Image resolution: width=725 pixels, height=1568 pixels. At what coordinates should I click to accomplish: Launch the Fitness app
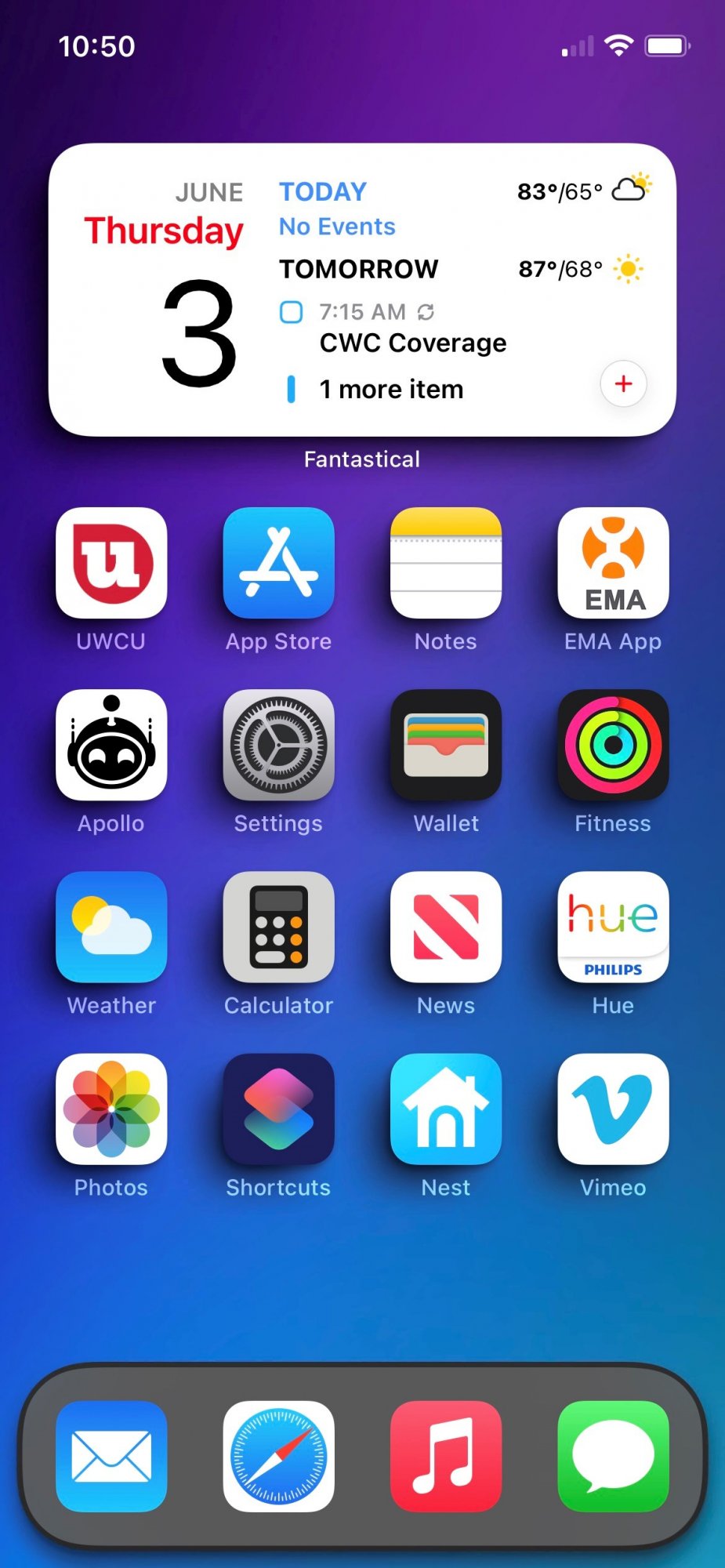point(613,745)
